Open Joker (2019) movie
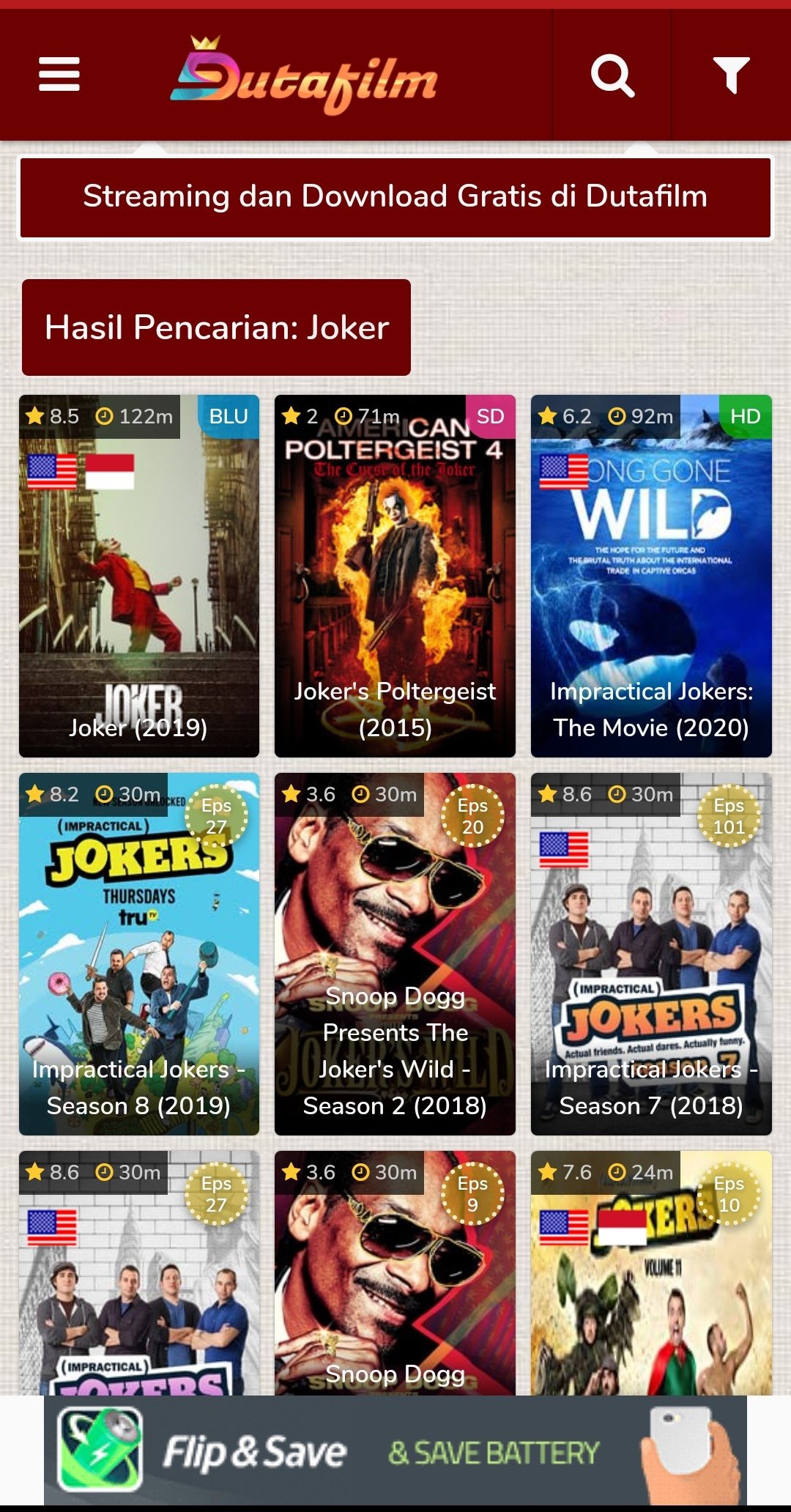The height and width of the screenshot is (1512, 791). coord(139,576)
